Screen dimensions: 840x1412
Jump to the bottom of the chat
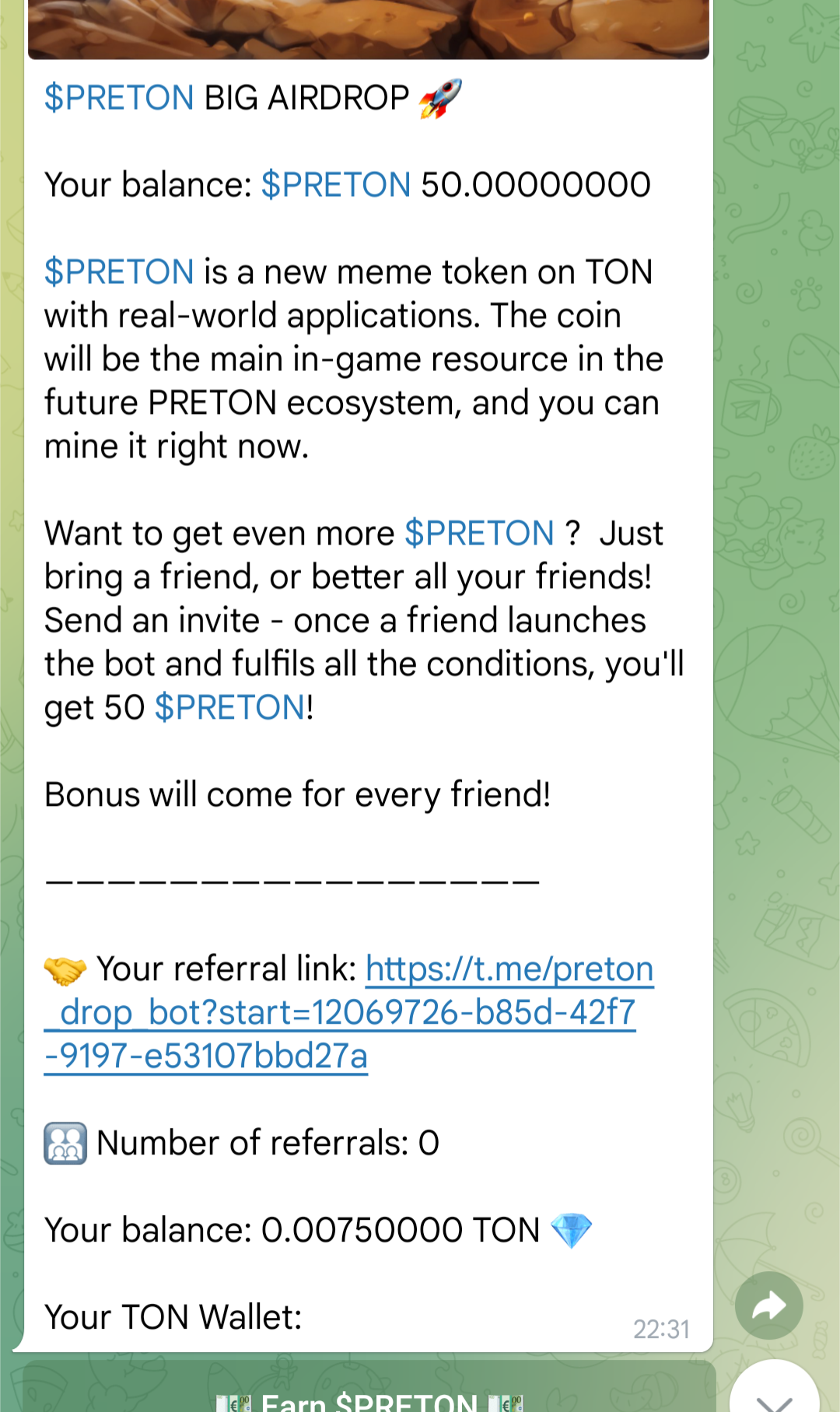click(x=774, y=1389)
